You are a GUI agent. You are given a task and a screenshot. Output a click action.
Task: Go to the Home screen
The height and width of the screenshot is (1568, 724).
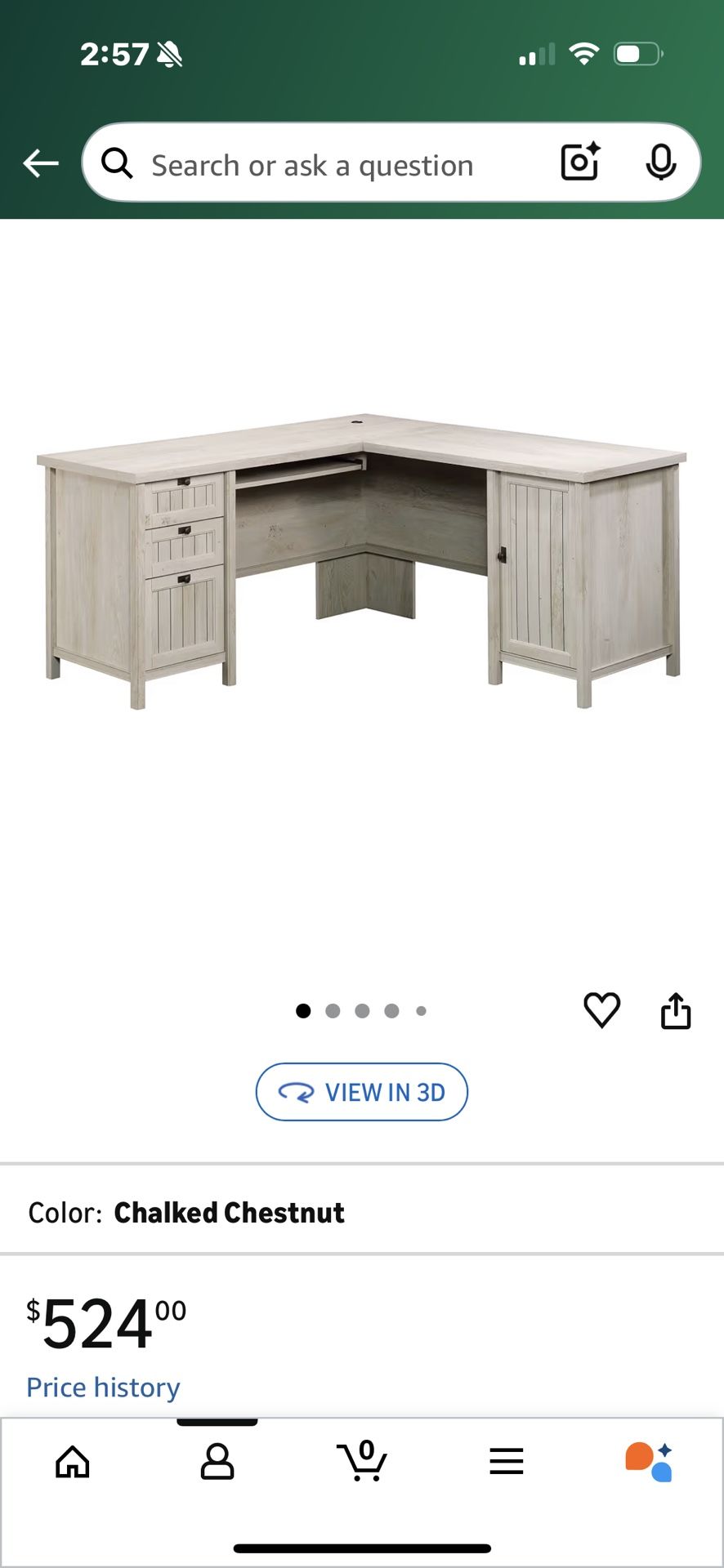click(72, 1462)
